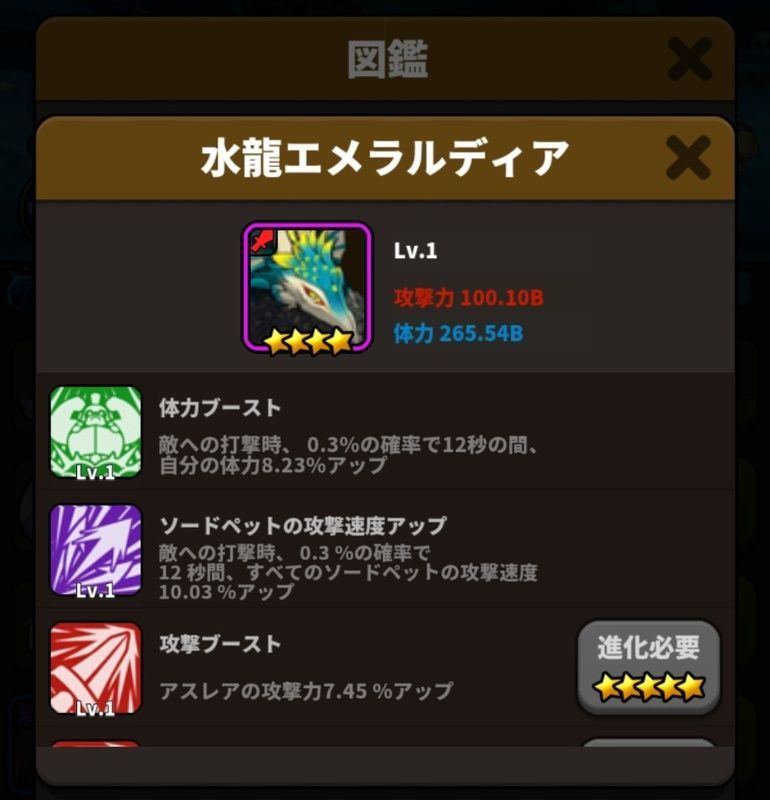Viewport: 770px width, 800px height.
Task: Tap the 体力ブースト skill icon
Action: point(96,432)
